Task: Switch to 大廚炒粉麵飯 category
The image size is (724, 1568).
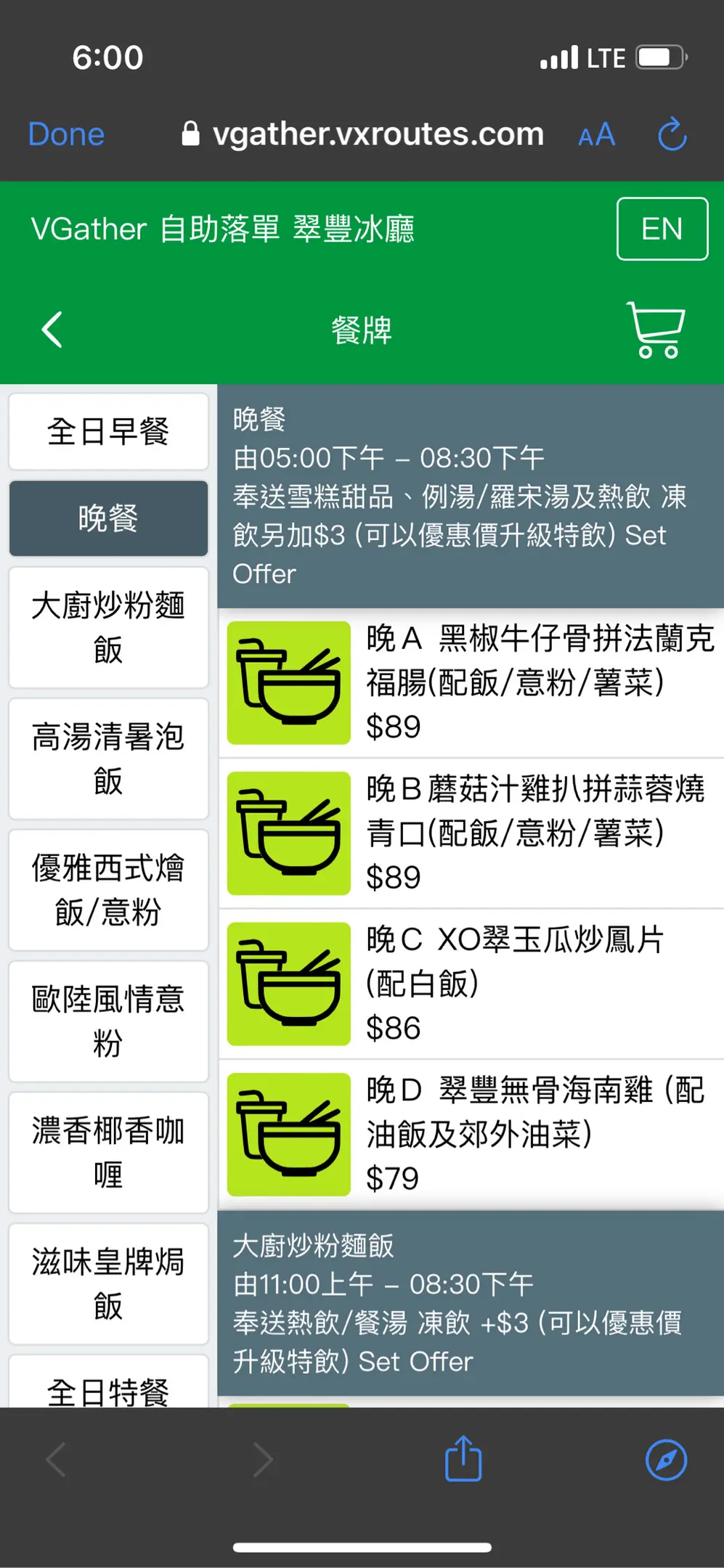Action: pos(108,627)
